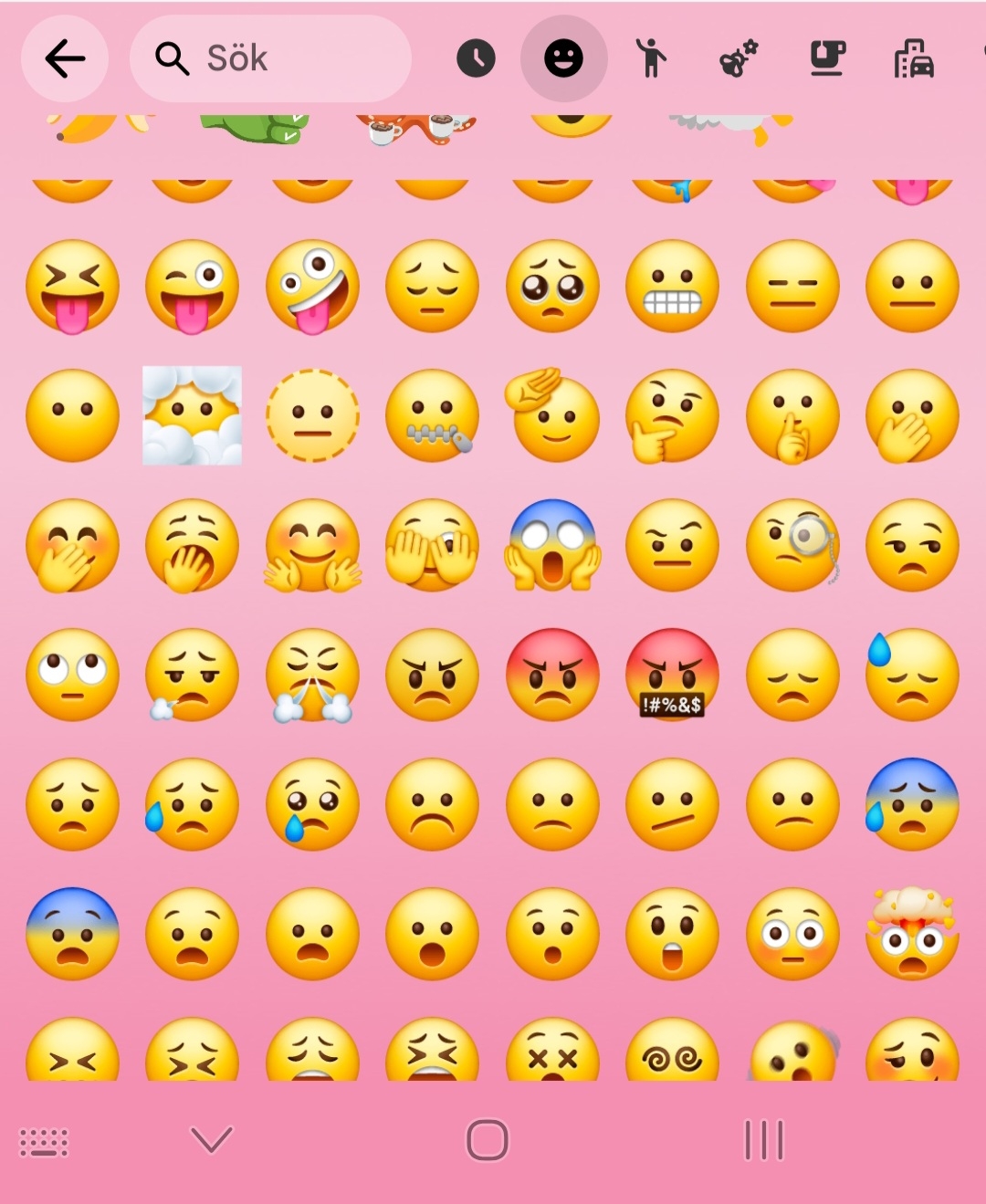Select the grimacing face emoji

pos(672,287)
